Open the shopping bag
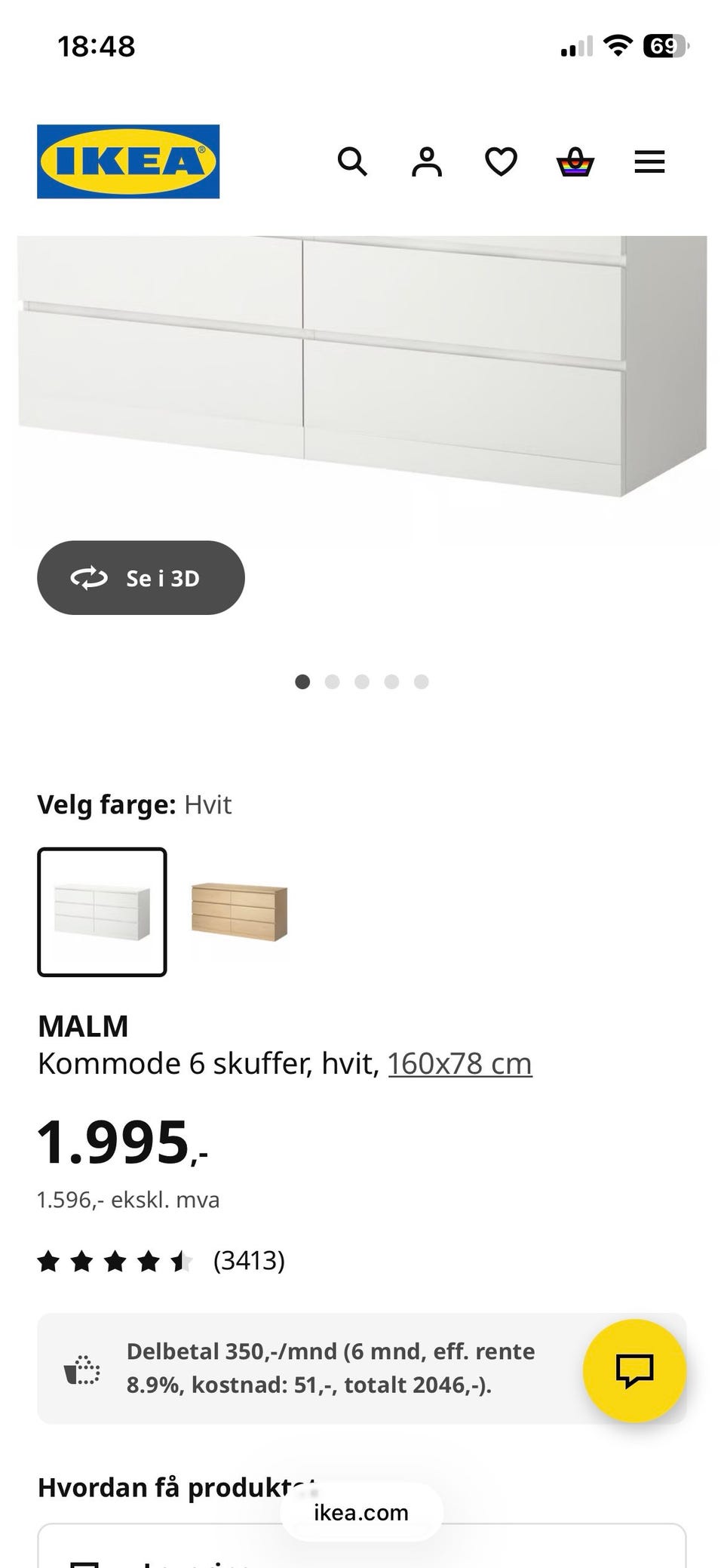724x1568 pixels. pyautogui.click(x=574, y=161)
